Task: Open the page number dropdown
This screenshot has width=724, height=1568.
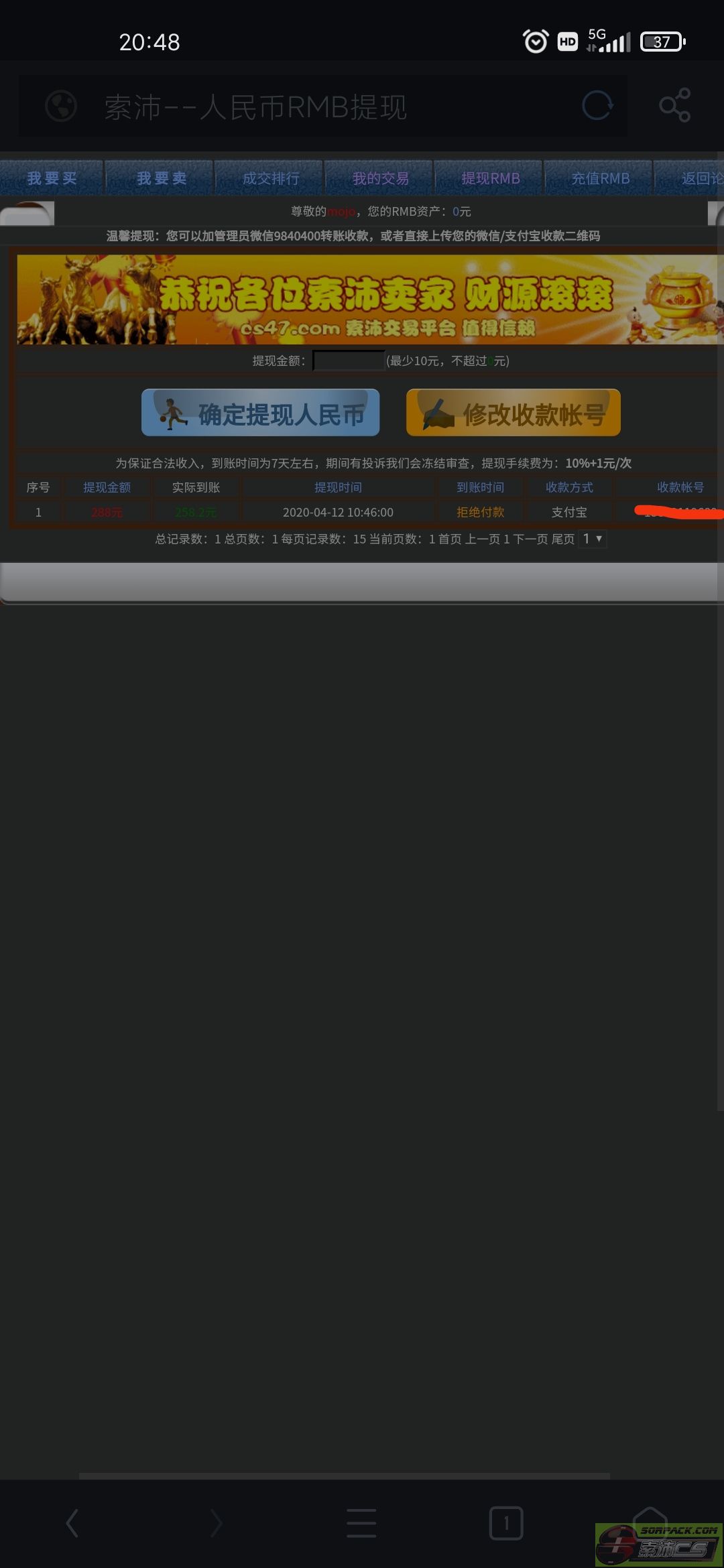Action: (x=593, y=539)
